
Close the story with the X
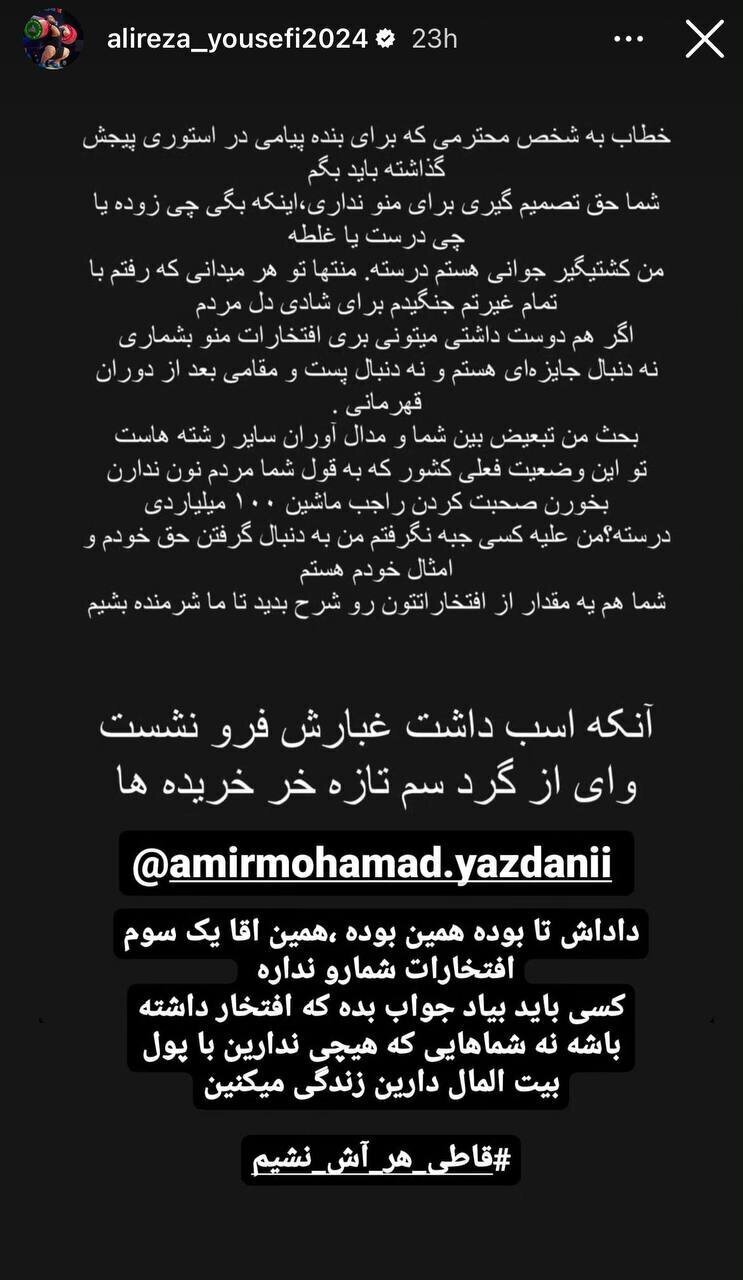705,40
